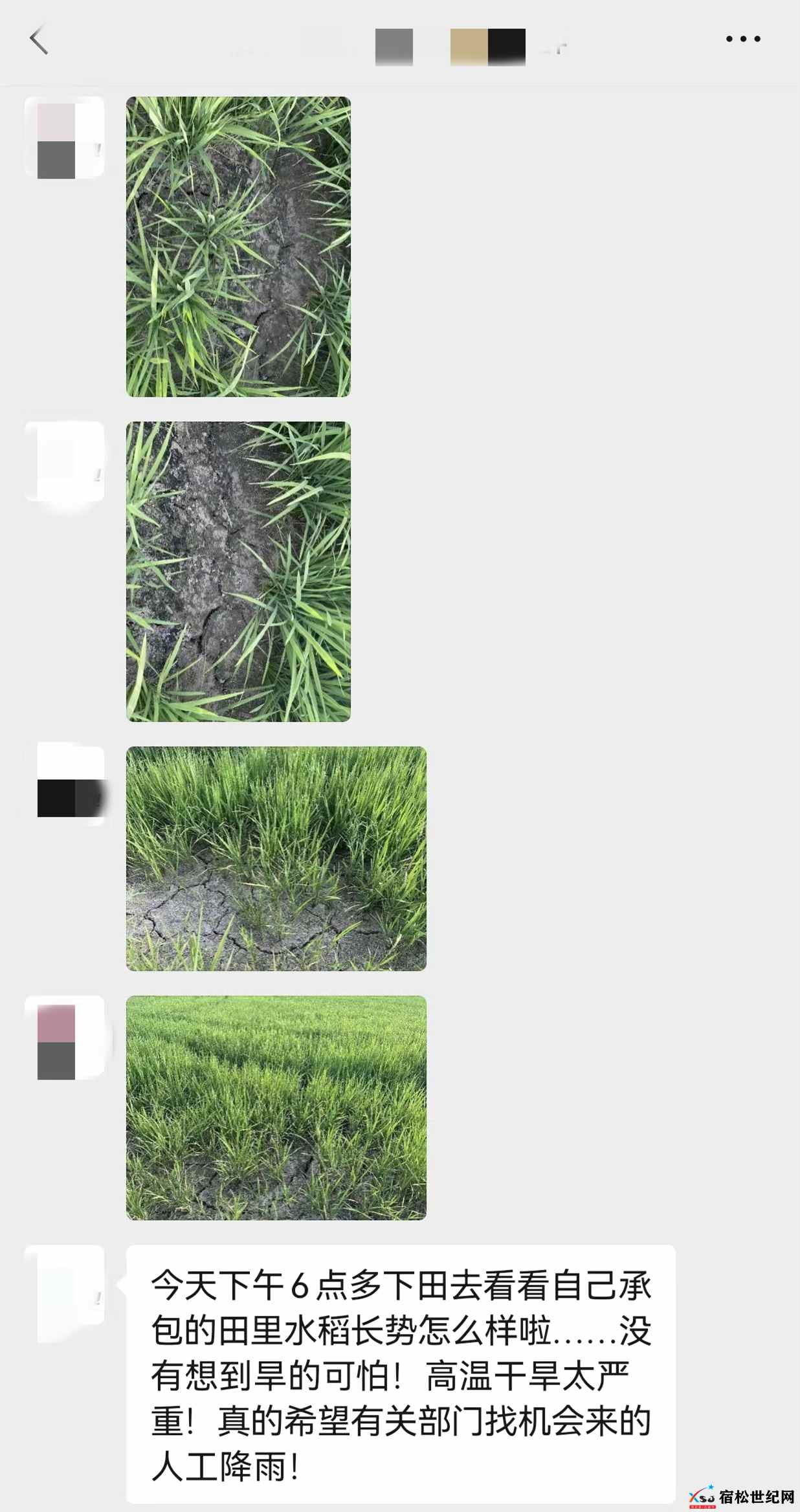Open the third photo of cracked dry field
Viewport: 800px width, 1512px height.
click(276, 858)
